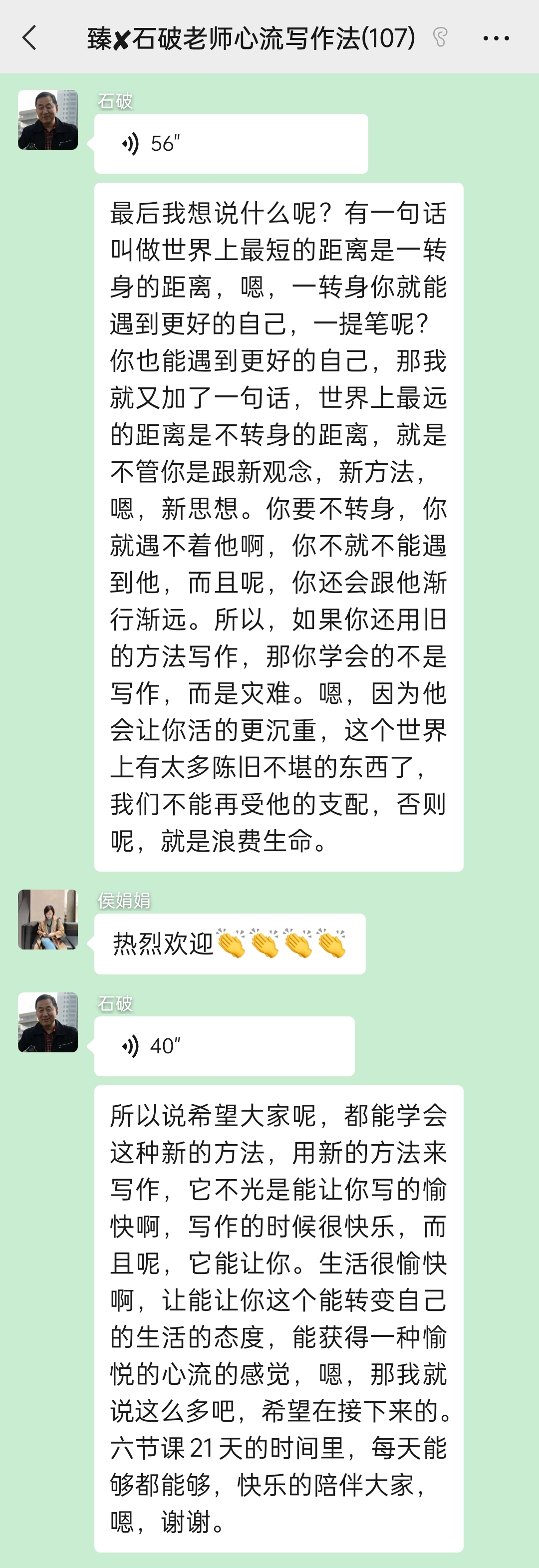This screenshot has height=1568, width=539.
Task: Open 石破's avatar beside the 40-second voice message
Action: (48, 1022)
